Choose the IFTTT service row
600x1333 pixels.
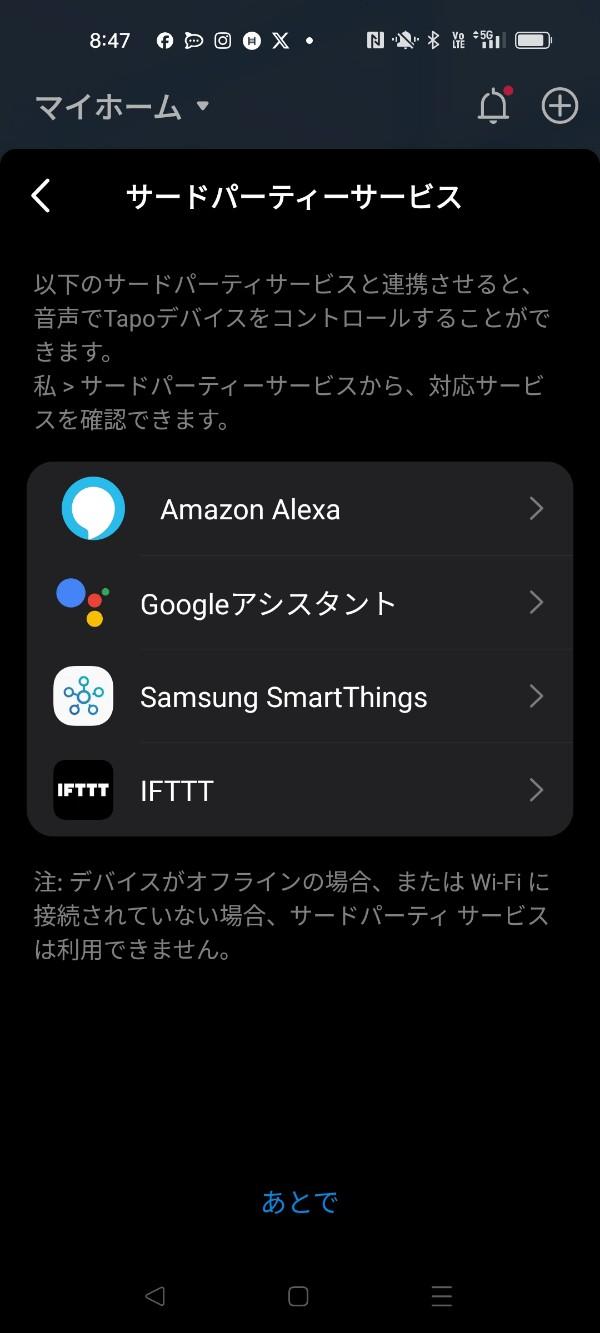(x=300, y=790)
